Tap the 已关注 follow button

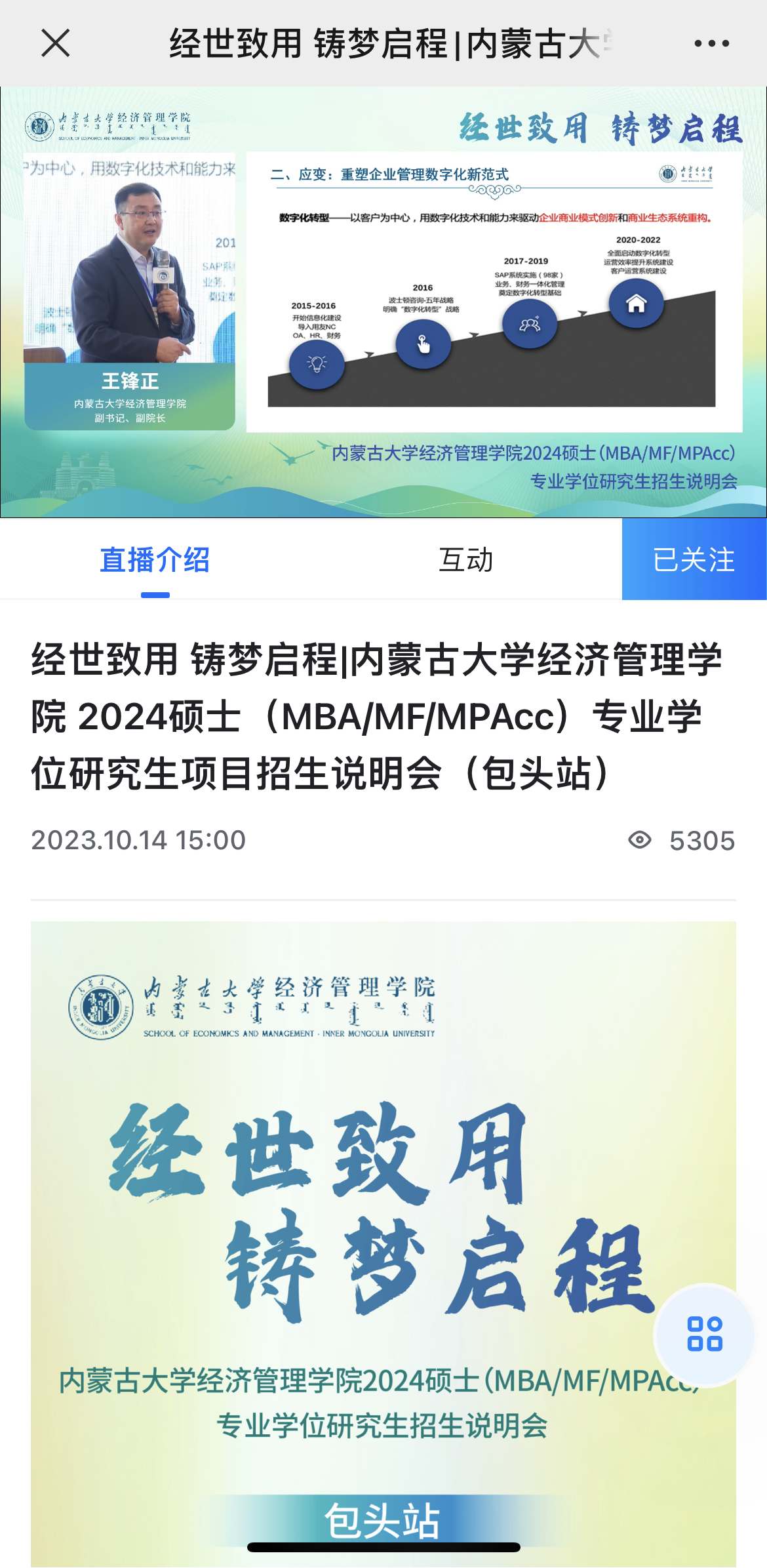click(694, 559)
